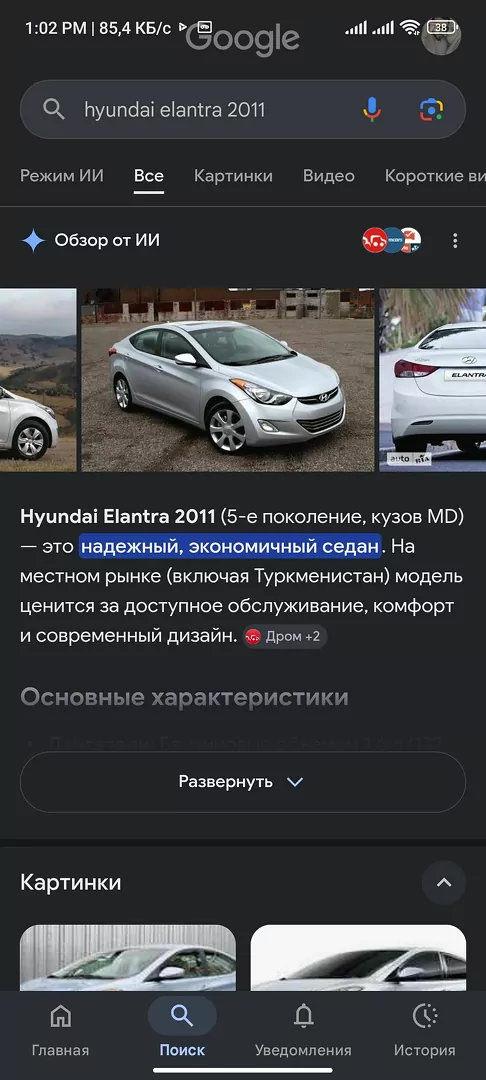This screenshot has height=1080, width=486.
Task: Open the white Elantra rear photo
Action: point(432,380)
